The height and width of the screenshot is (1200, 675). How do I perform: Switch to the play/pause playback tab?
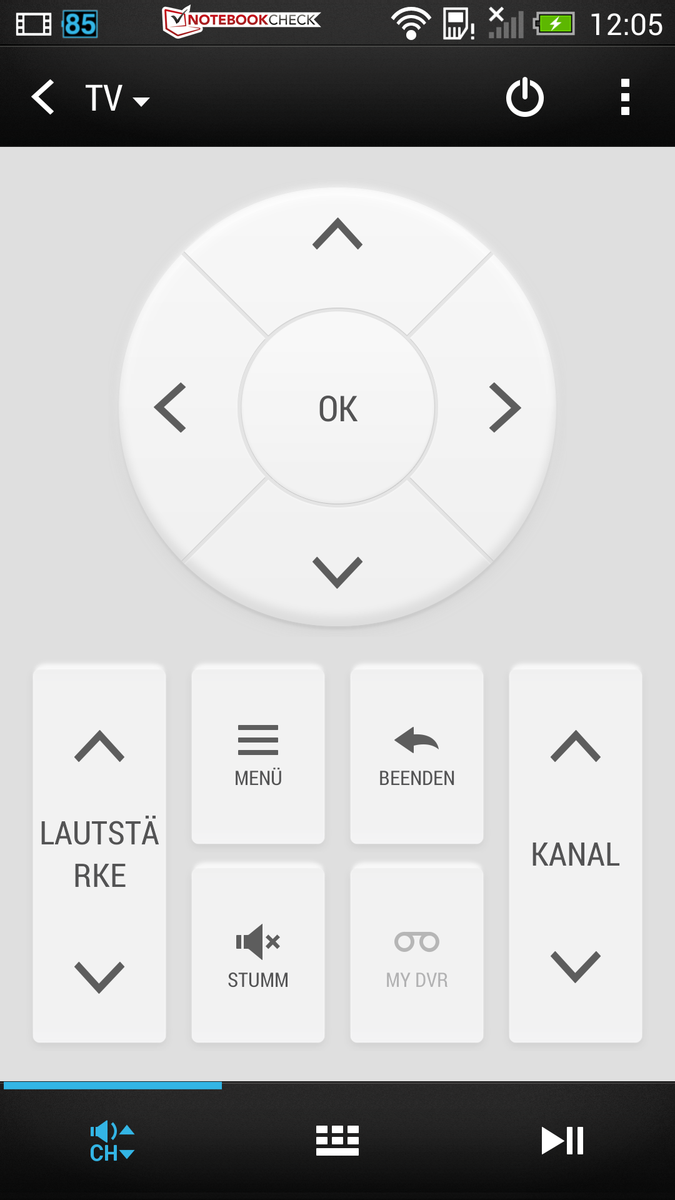(x=562, y=1141)
